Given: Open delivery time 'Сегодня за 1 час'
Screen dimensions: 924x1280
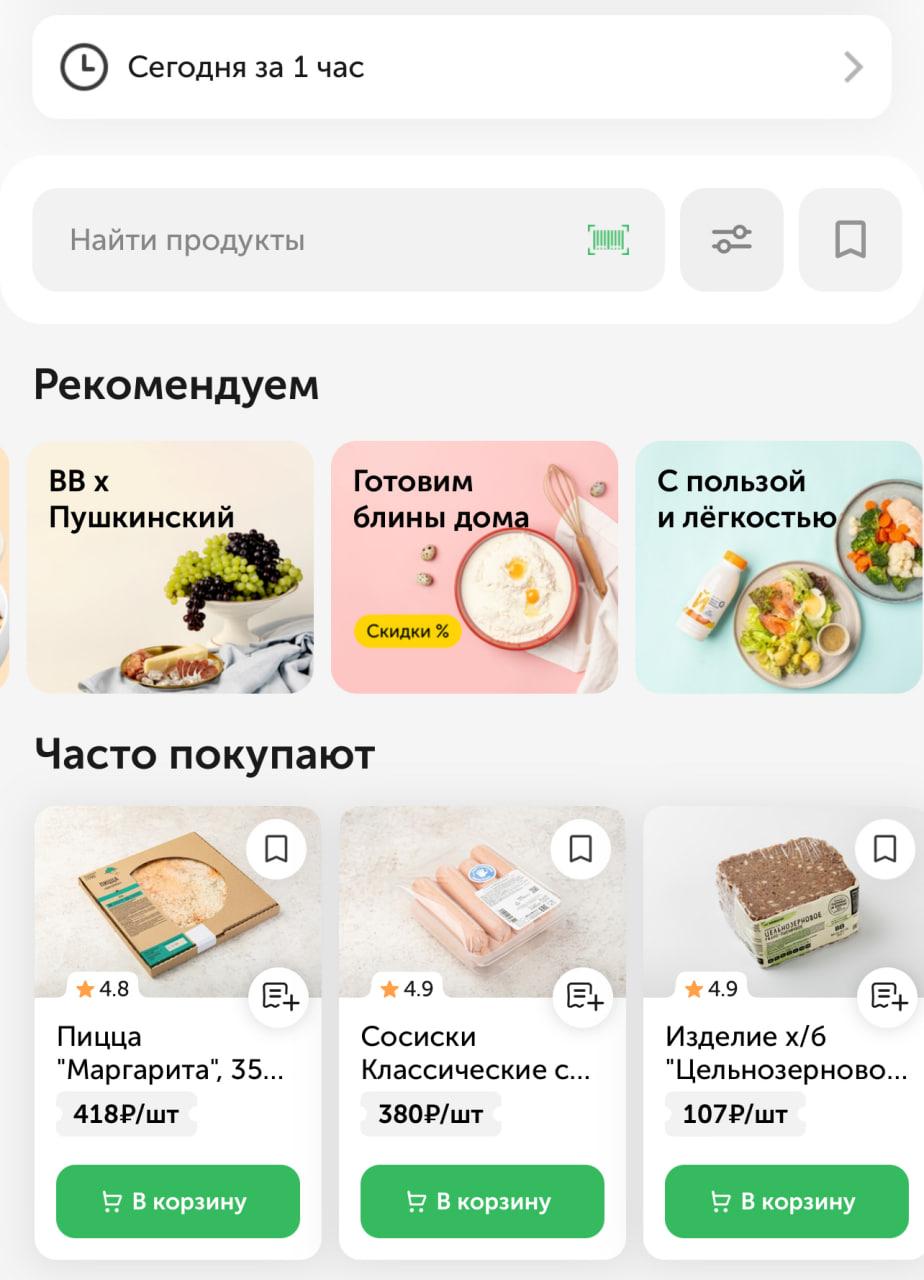Looking at the screenshot, I should click(x=460, y=67).
